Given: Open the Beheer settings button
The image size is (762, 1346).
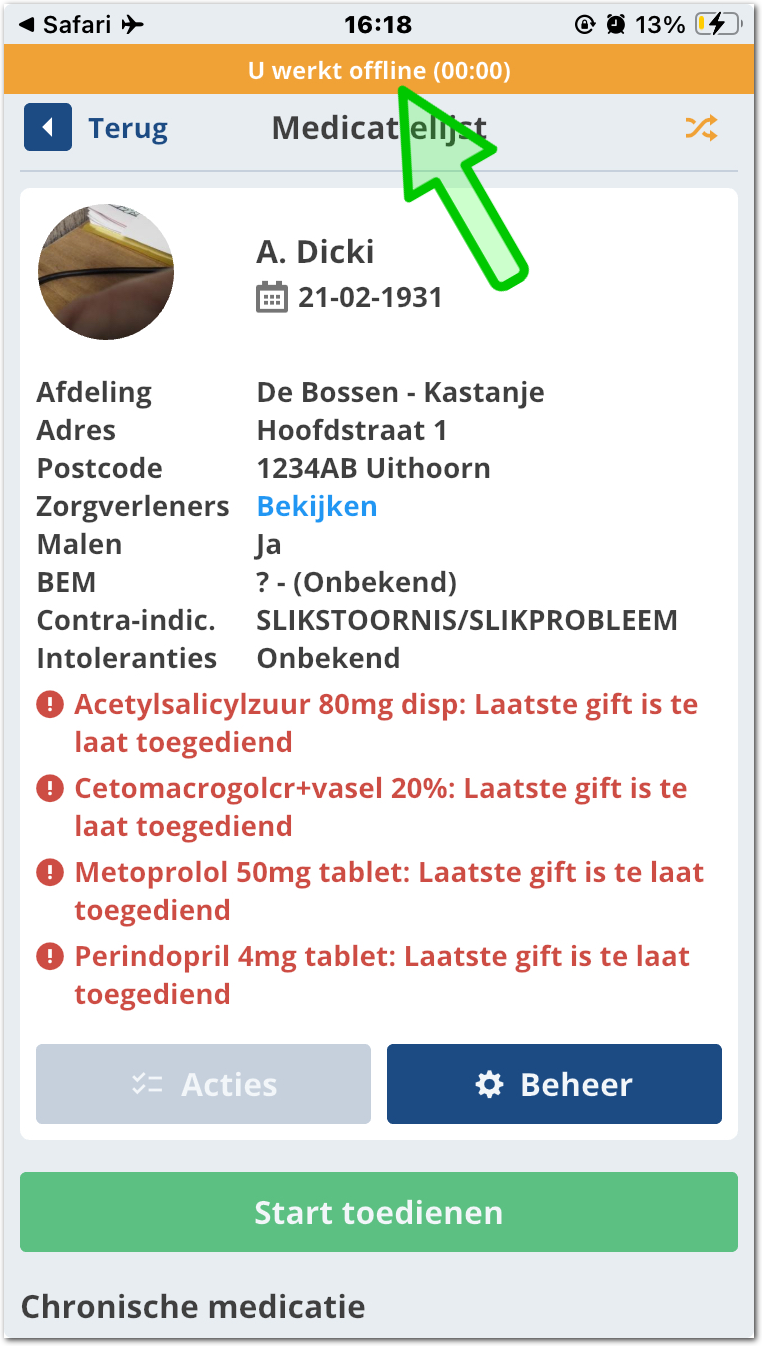Looking at the screenshot, I should [554, 1085].
